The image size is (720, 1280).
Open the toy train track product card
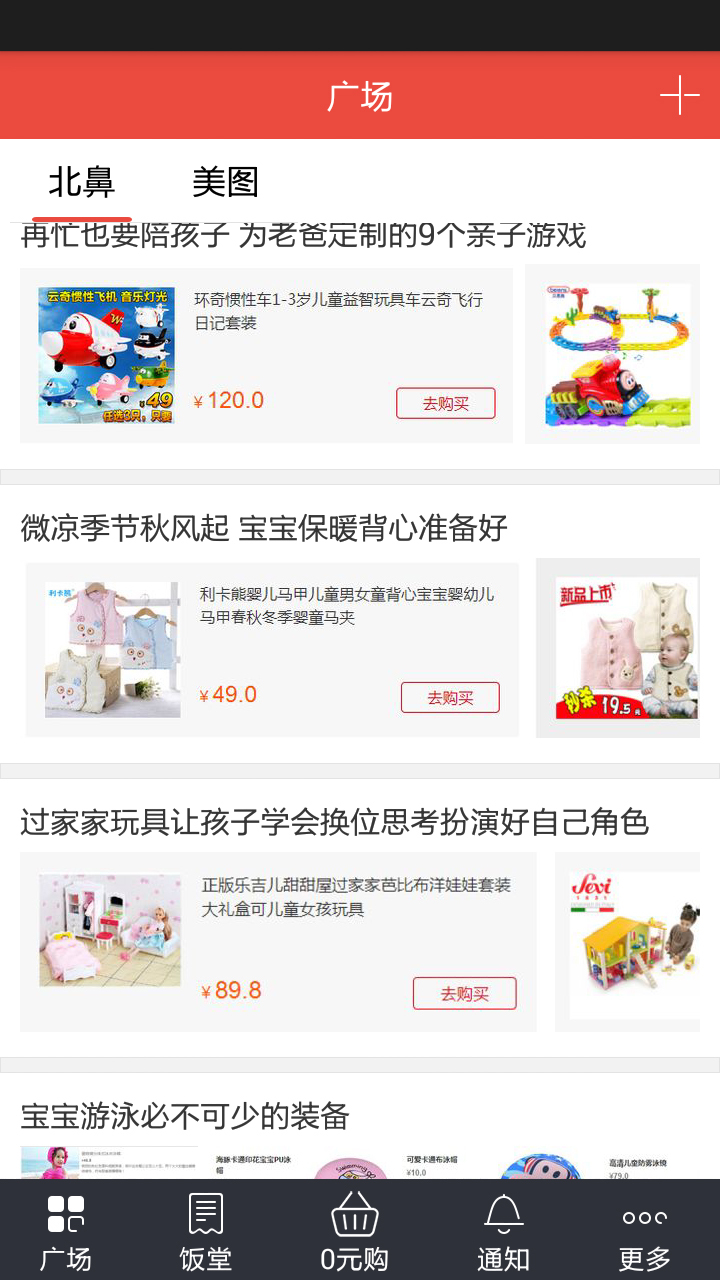pyautogui.click(x=612, y=354)
